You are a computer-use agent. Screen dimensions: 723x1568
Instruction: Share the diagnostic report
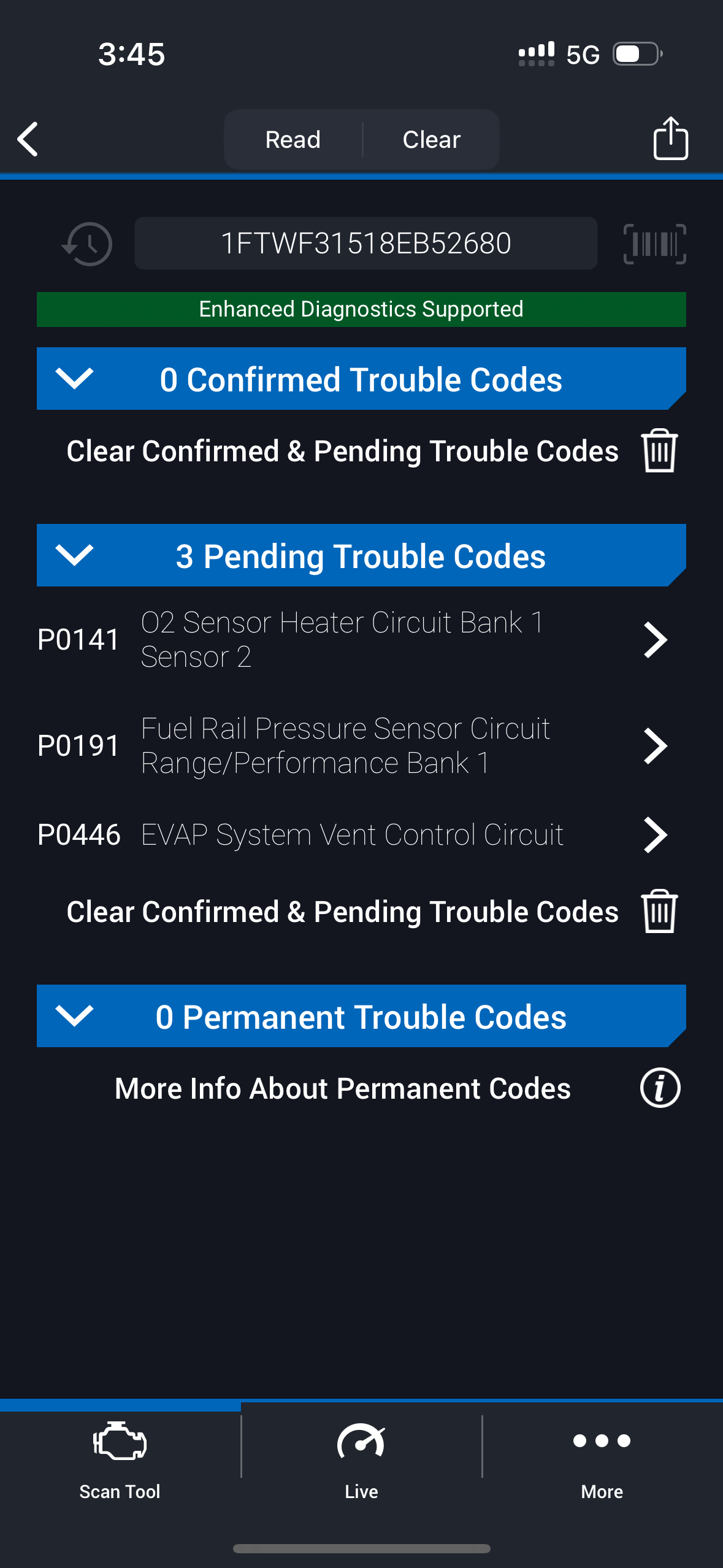tap(670, 139)
